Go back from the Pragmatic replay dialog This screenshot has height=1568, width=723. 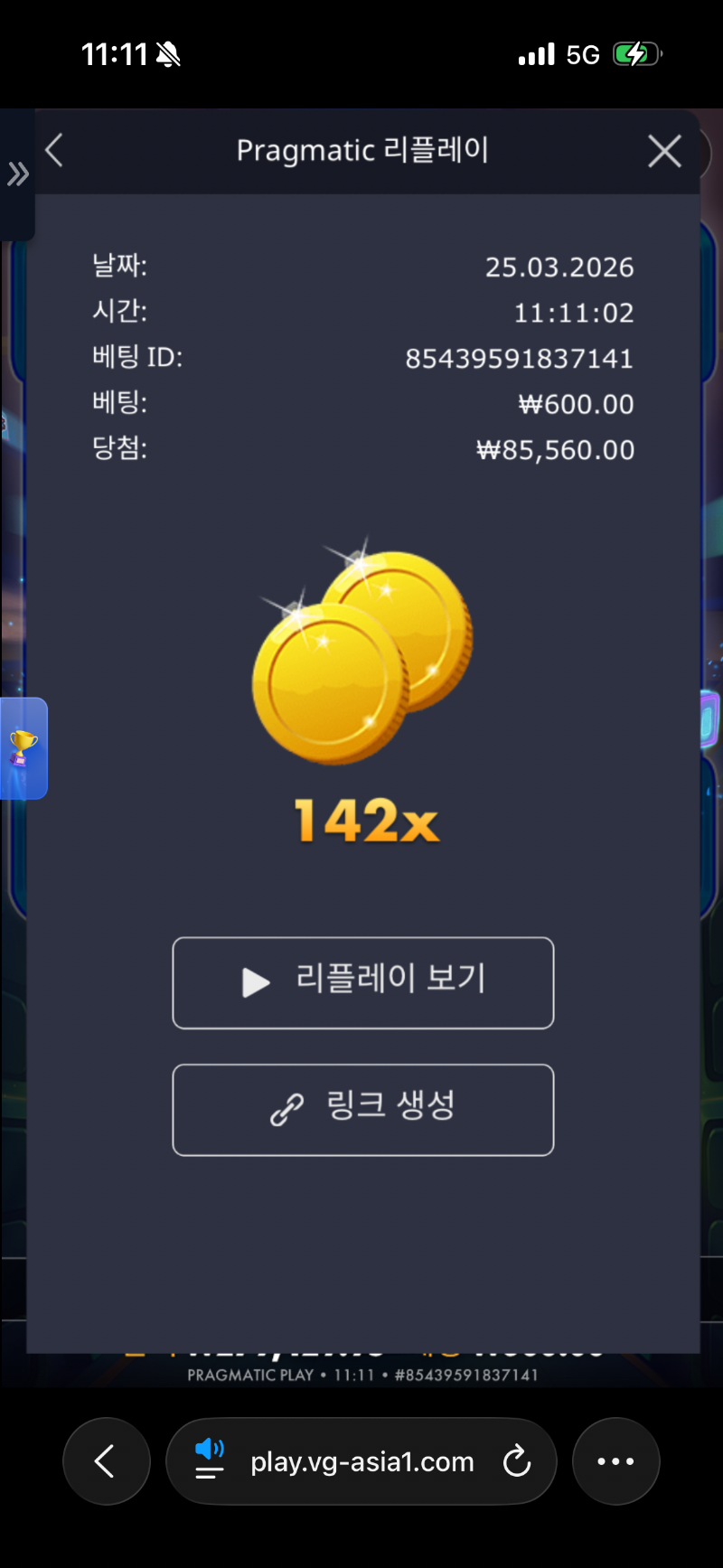click(x=55, y=151)
